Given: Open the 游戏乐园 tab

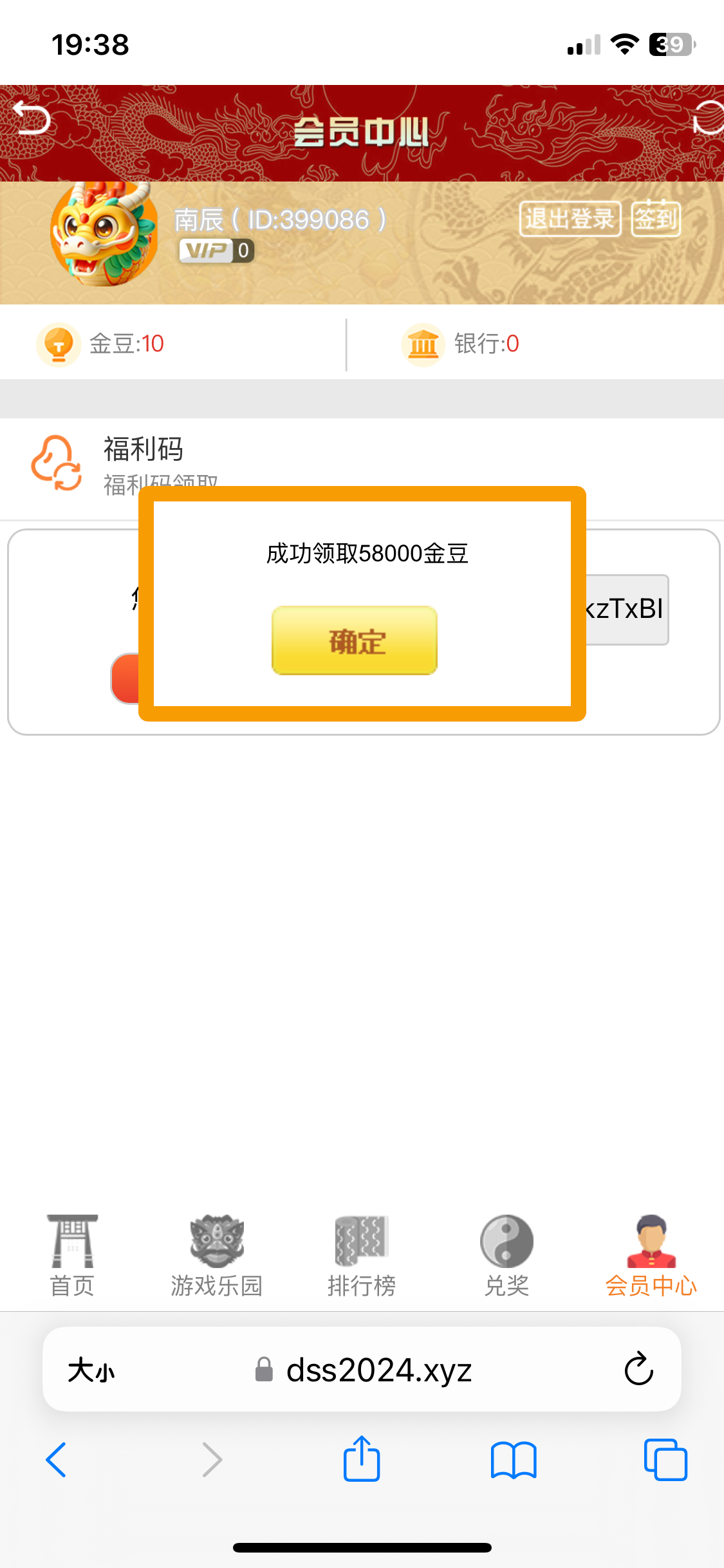Looking at the screenshot, I should tap(217, 1256).
